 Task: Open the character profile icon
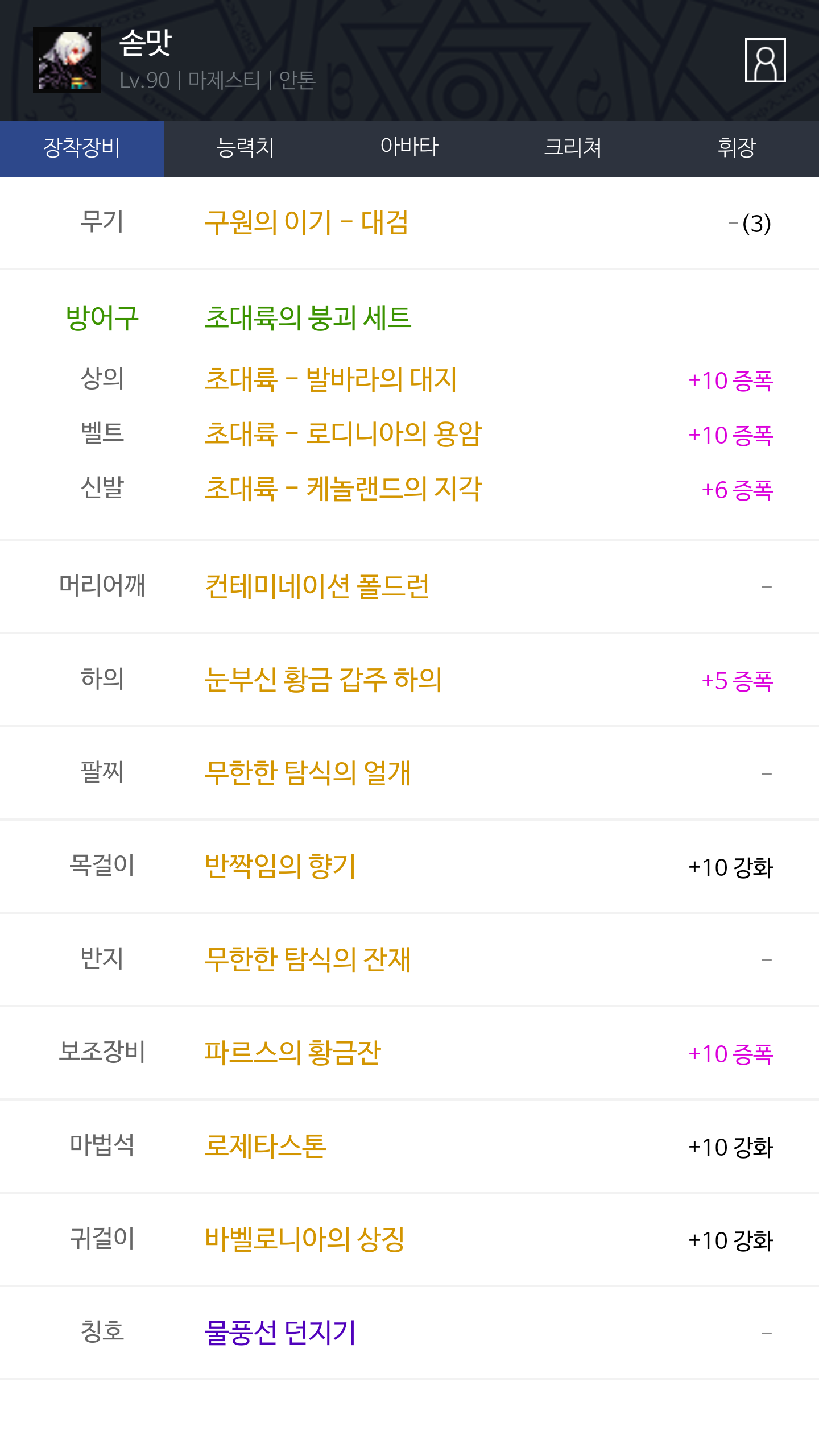765,60
